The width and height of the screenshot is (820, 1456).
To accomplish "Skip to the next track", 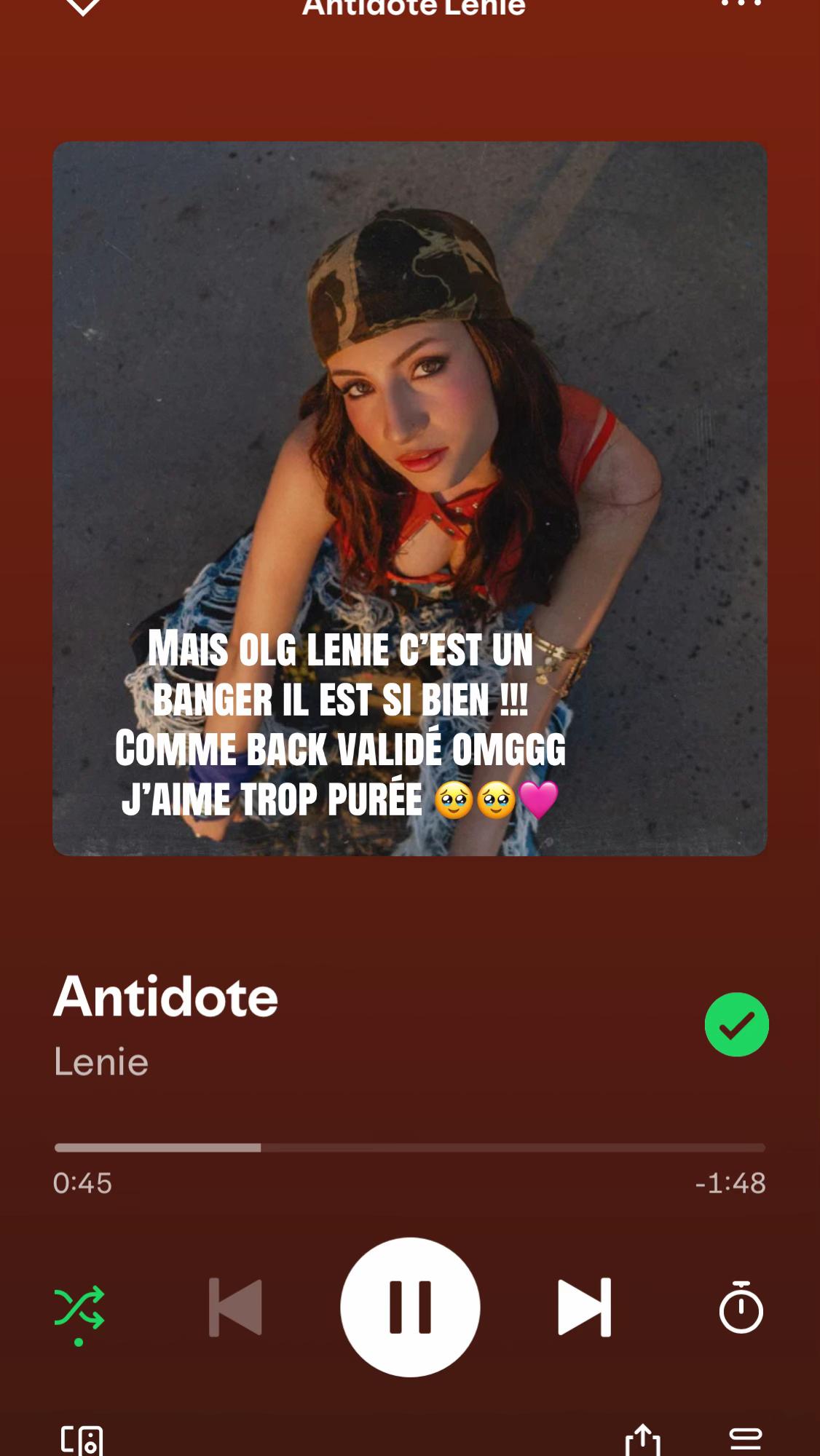I will click(584, 1307).
